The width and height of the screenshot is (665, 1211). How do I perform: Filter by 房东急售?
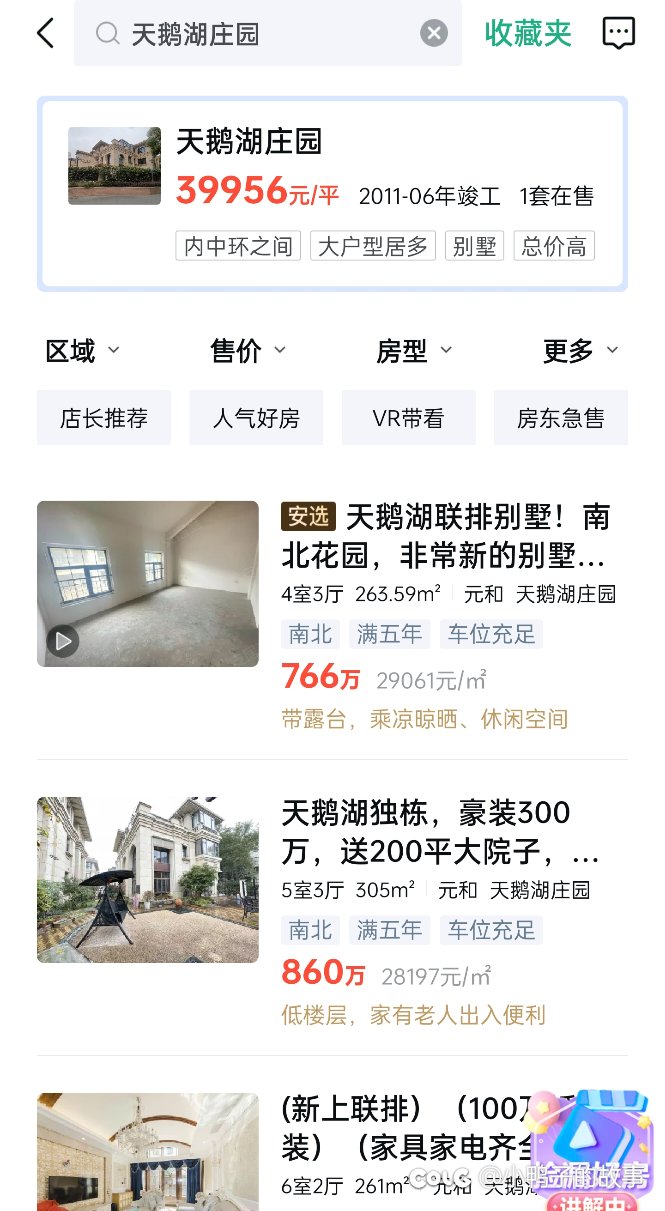(561, 418)
